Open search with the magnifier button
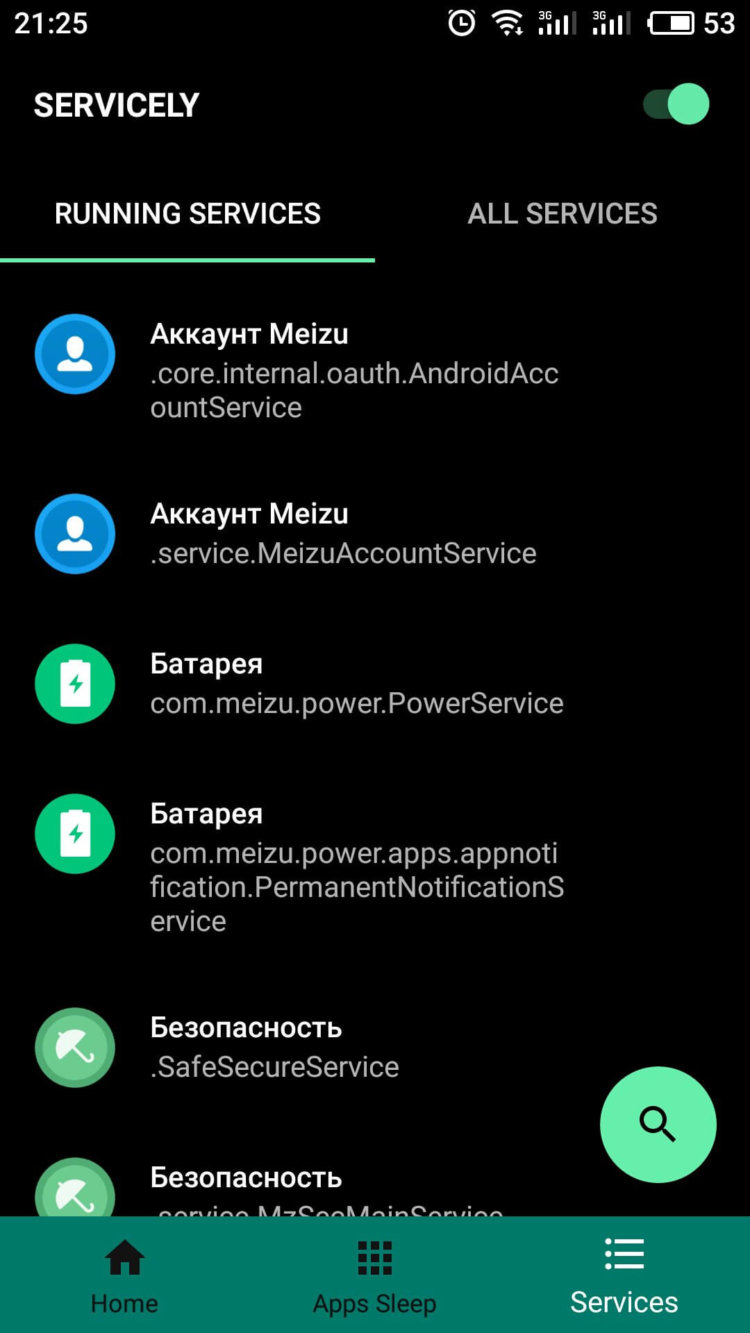This screenshot has width=750, height=1333. [x=658, y=1124]
